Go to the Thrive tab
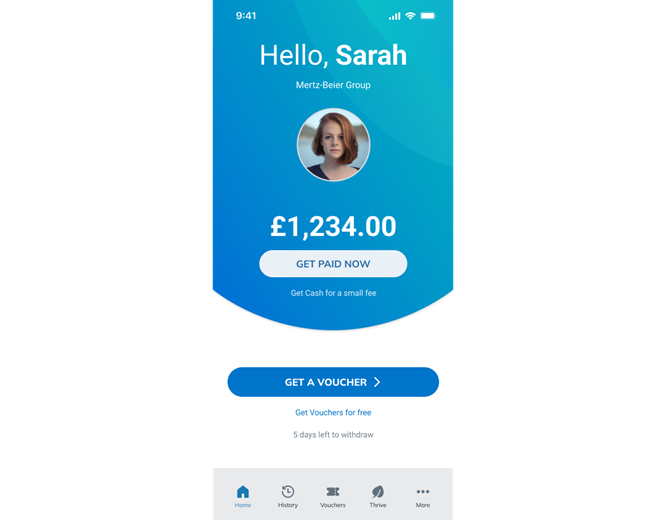 click(378, 496)
